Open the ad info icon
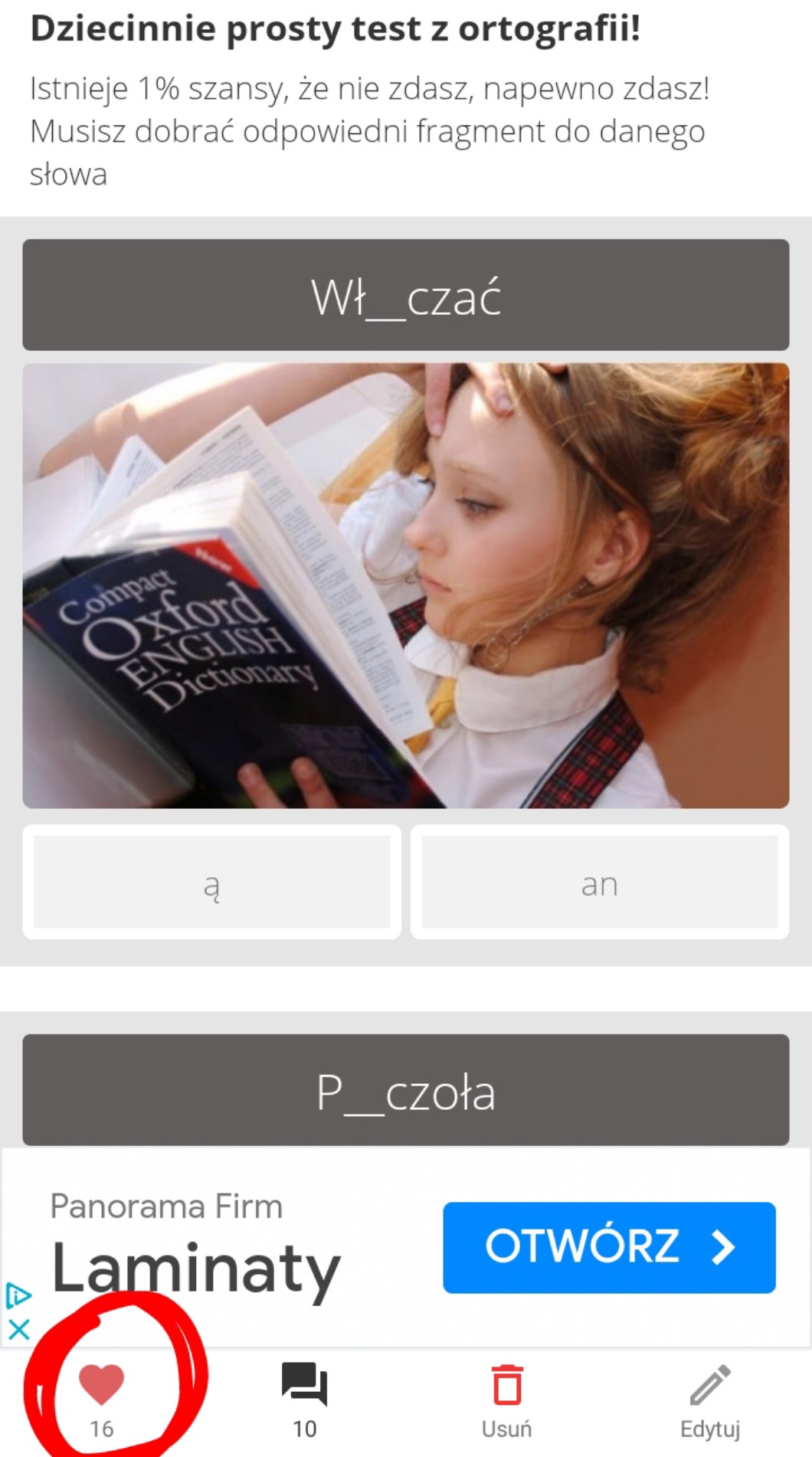Screen dimensions: 812x1457 18,1295
